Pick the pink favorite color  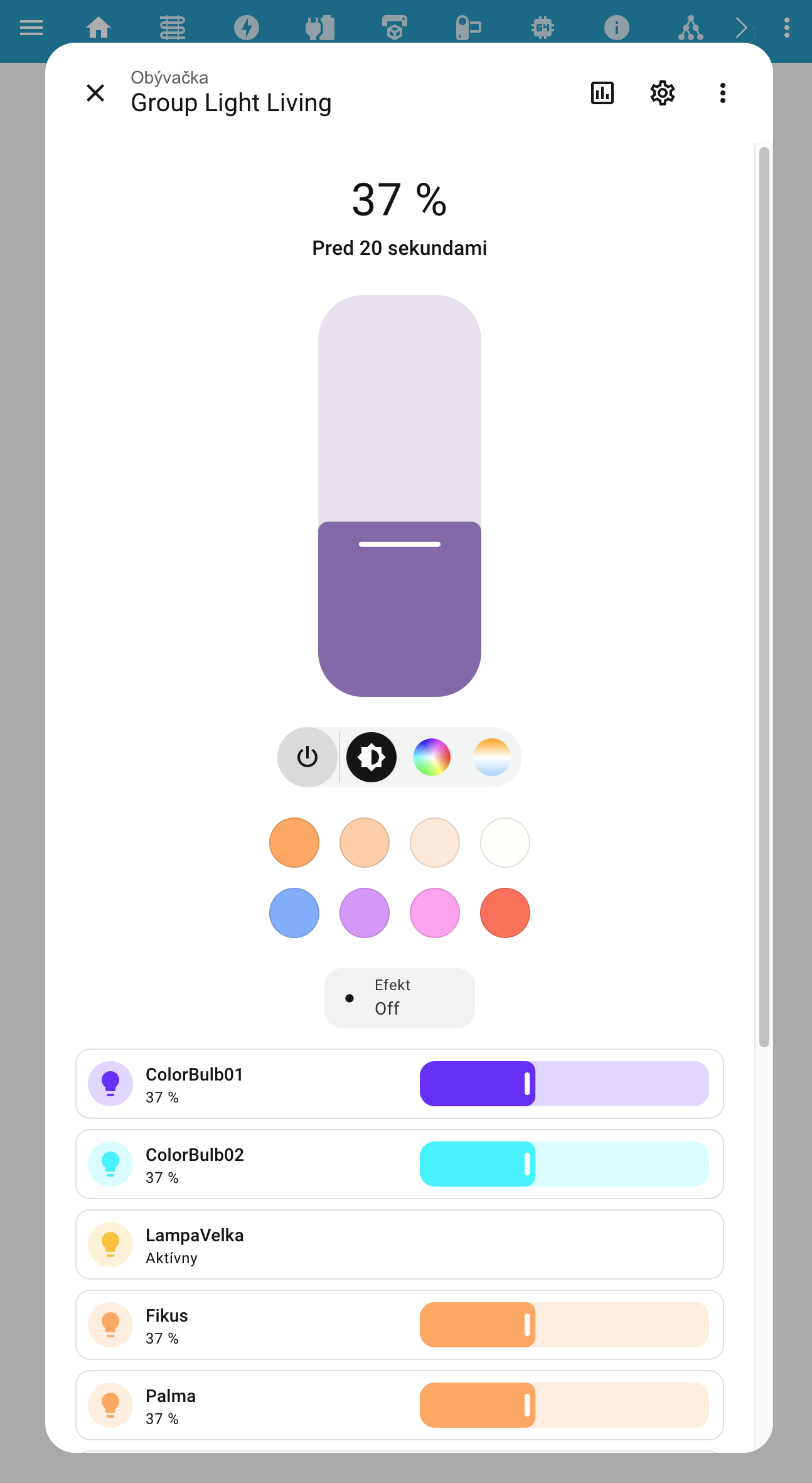(435, 913)
